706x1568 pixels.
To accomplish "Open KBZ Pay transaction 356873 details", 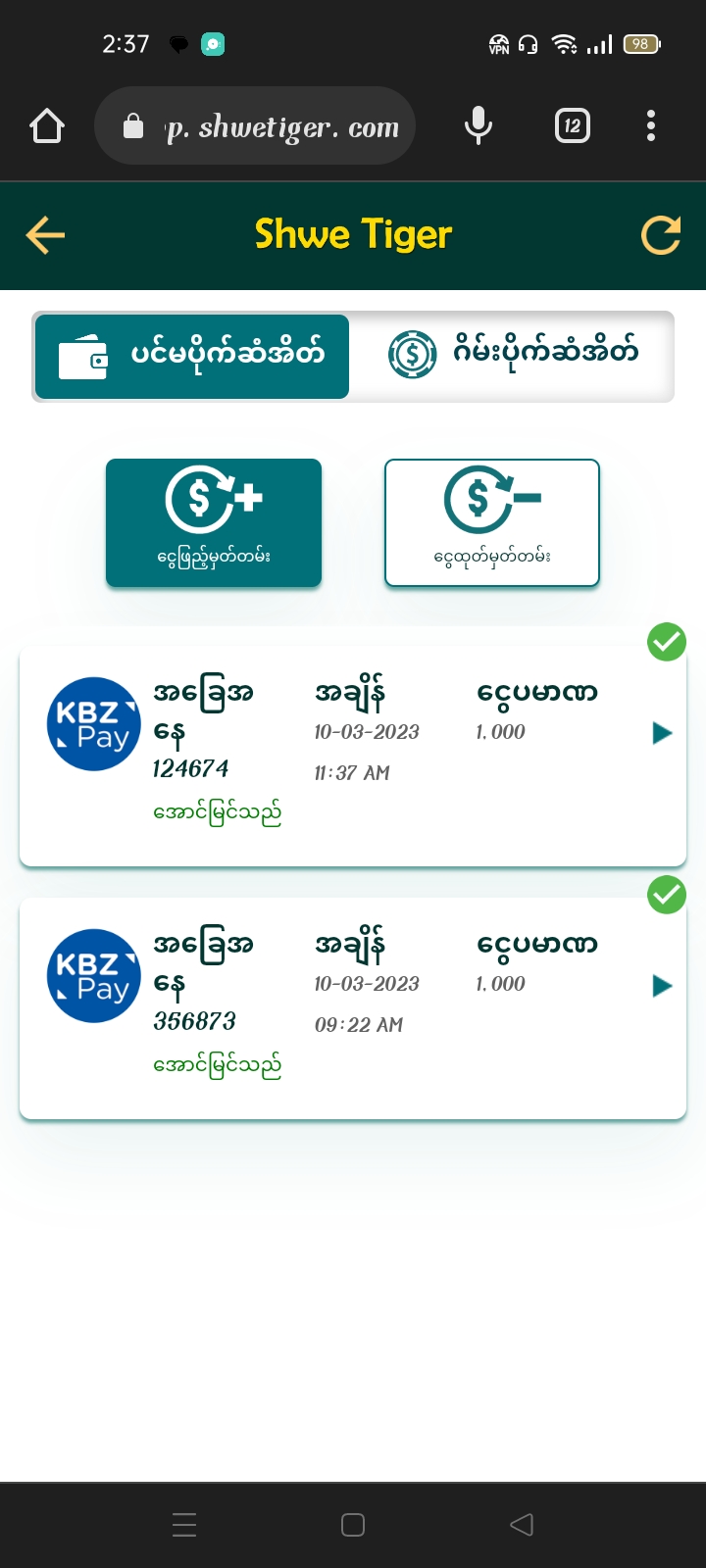I will pyautogui.click(x=662, y=986).
